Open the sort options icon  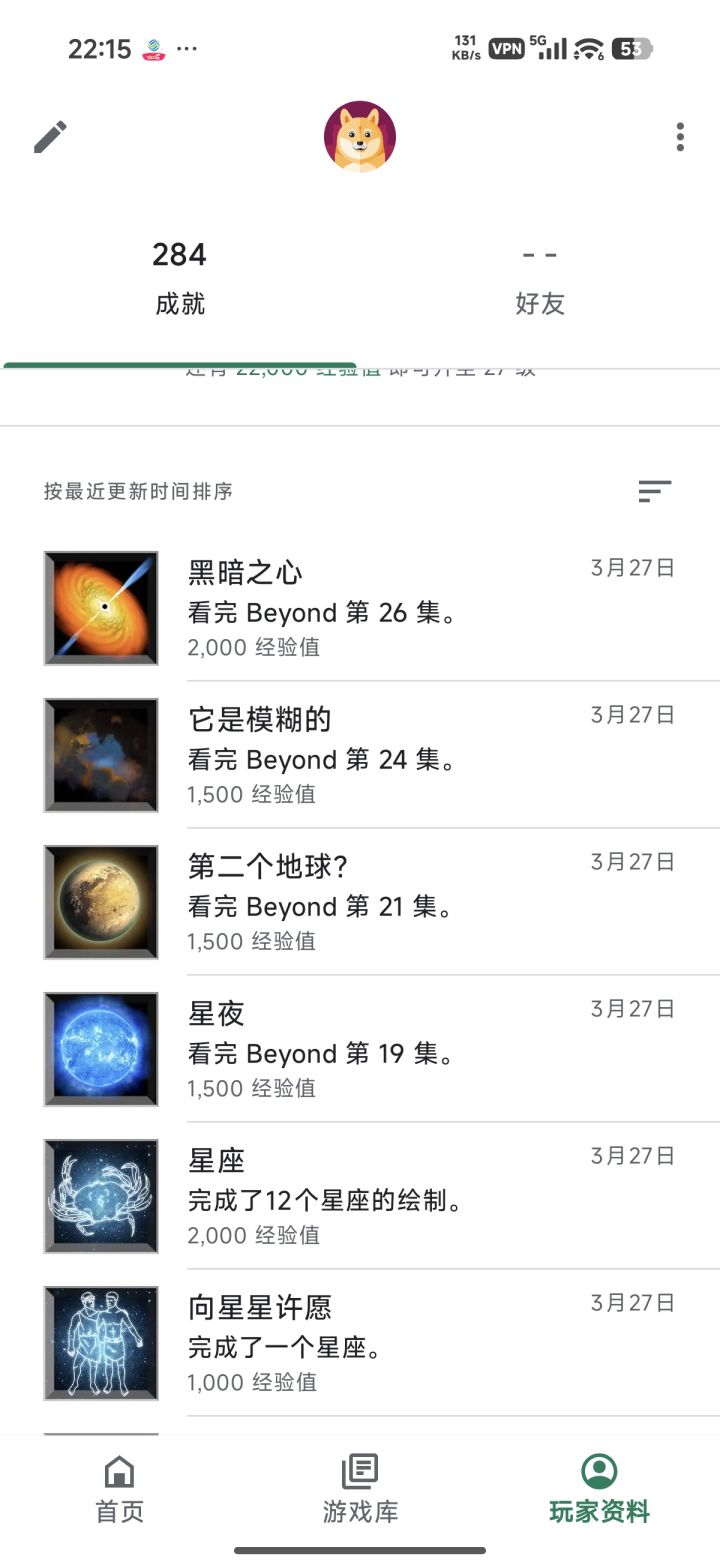(655, 491)
